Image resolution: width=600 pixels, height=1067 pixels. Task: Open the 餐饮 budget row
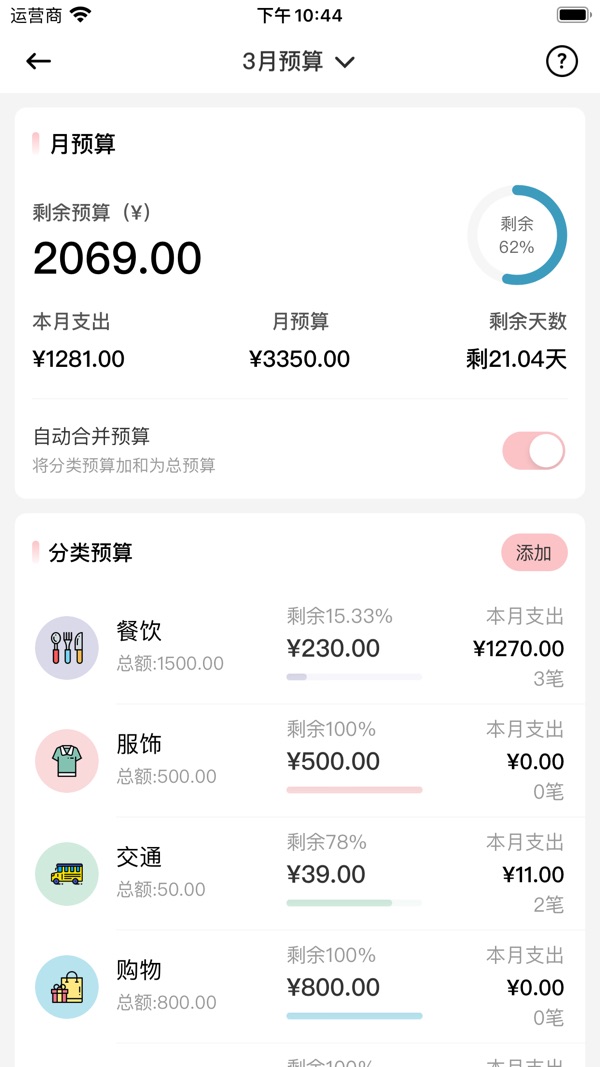pyautogui.click(x=300, y=648)
